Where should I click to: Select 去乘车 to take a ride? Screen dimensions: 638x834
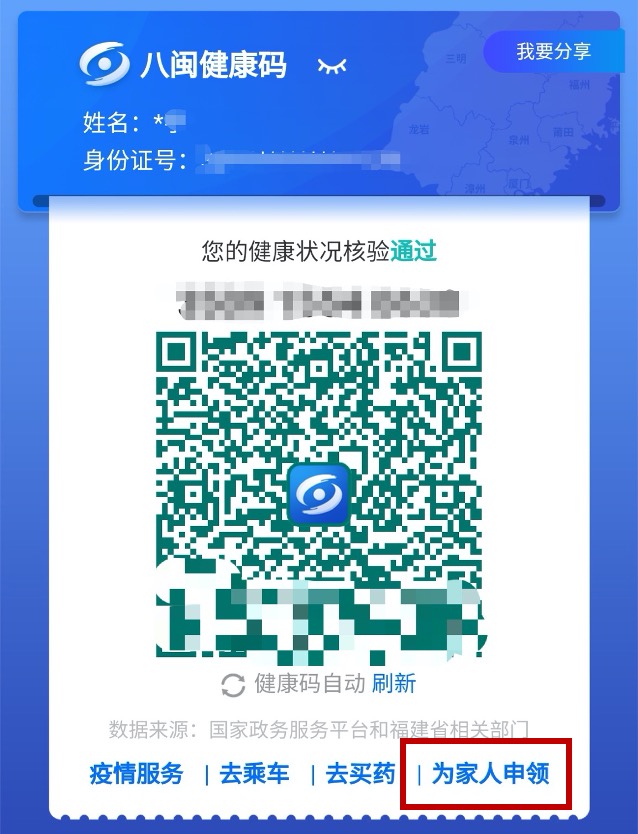point(254,773)
